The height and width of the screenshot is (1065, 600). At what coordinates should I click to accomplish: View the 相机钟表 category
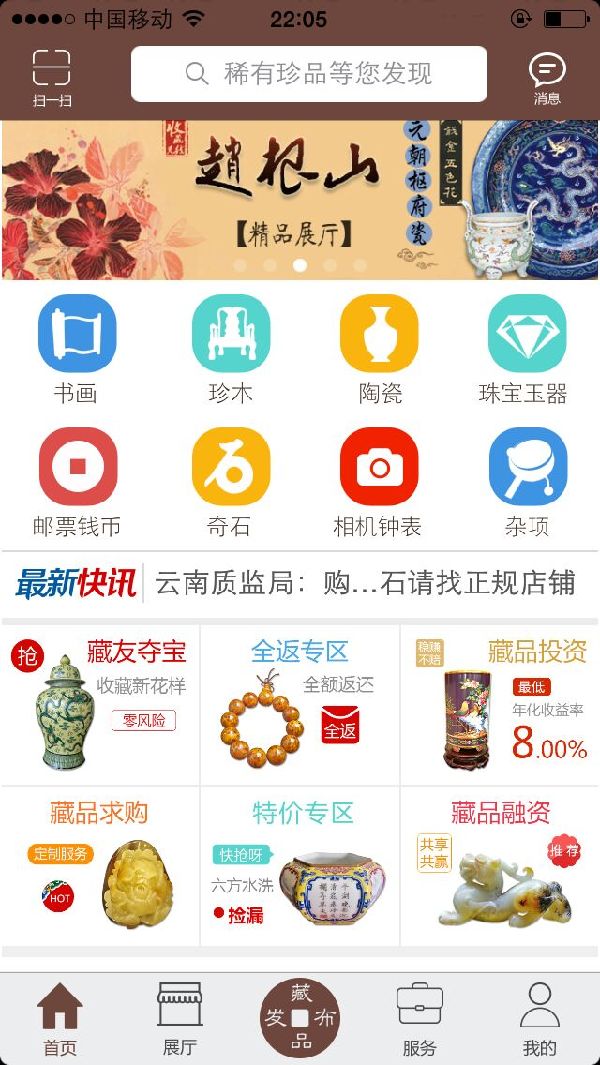(x=379, y=480)
